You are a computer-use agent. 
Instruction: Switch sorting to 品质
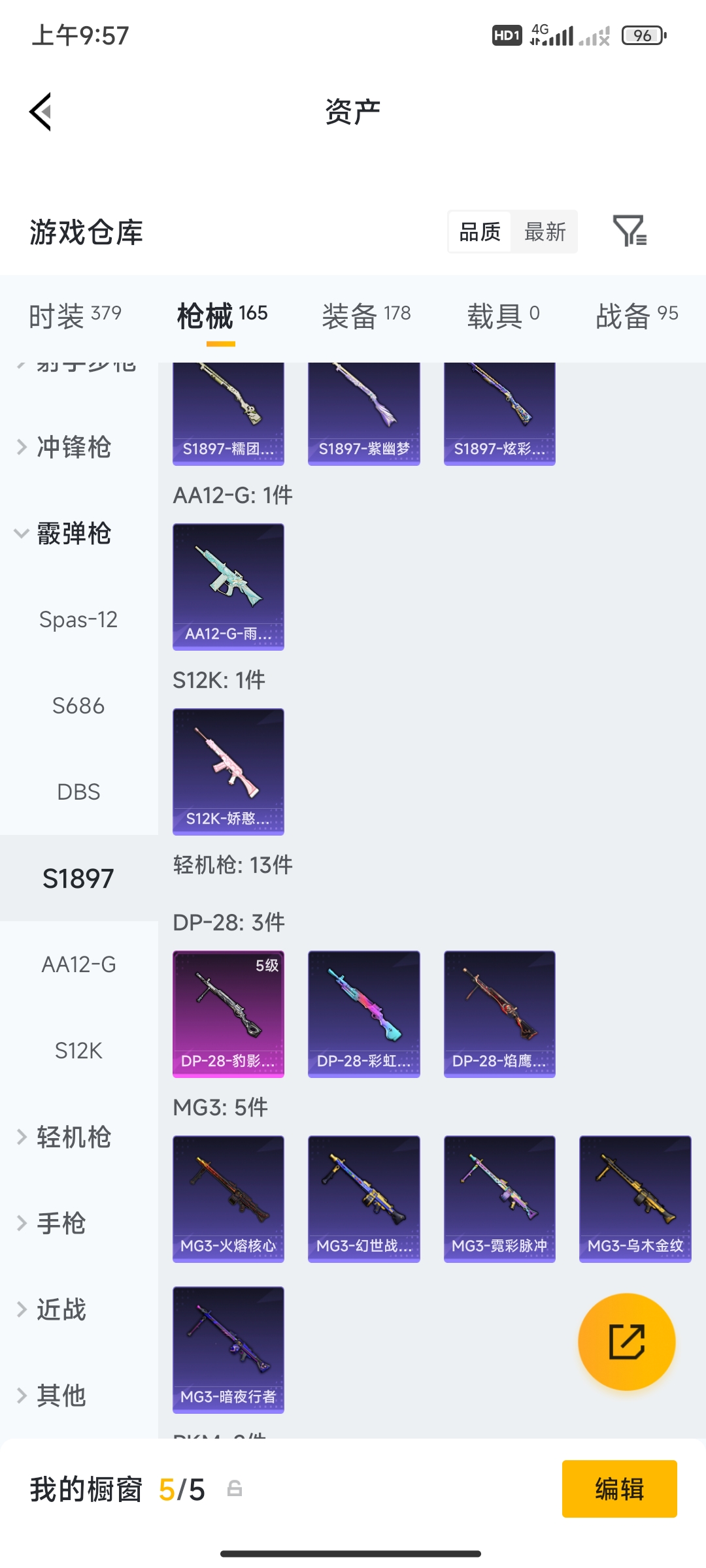coord(479,232)
